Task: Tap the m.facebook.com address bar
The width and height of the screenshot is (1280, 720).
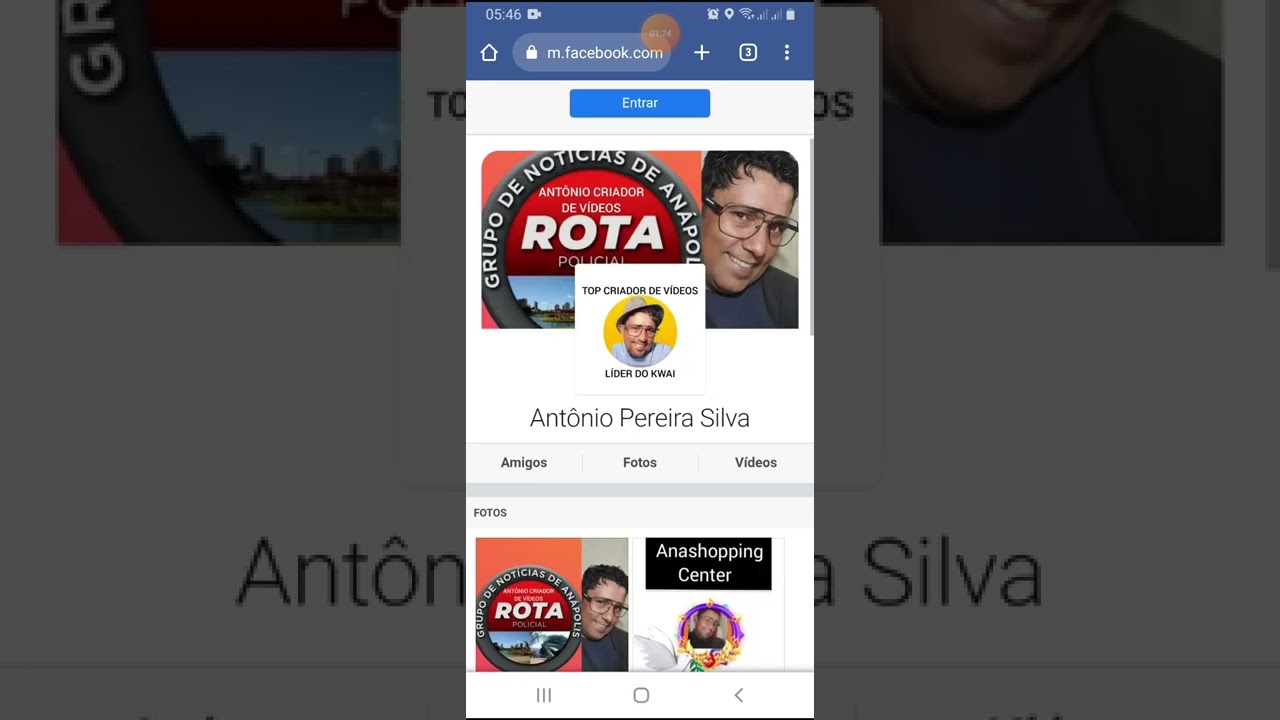Action: pyautogui.click(x=592, y=53)
